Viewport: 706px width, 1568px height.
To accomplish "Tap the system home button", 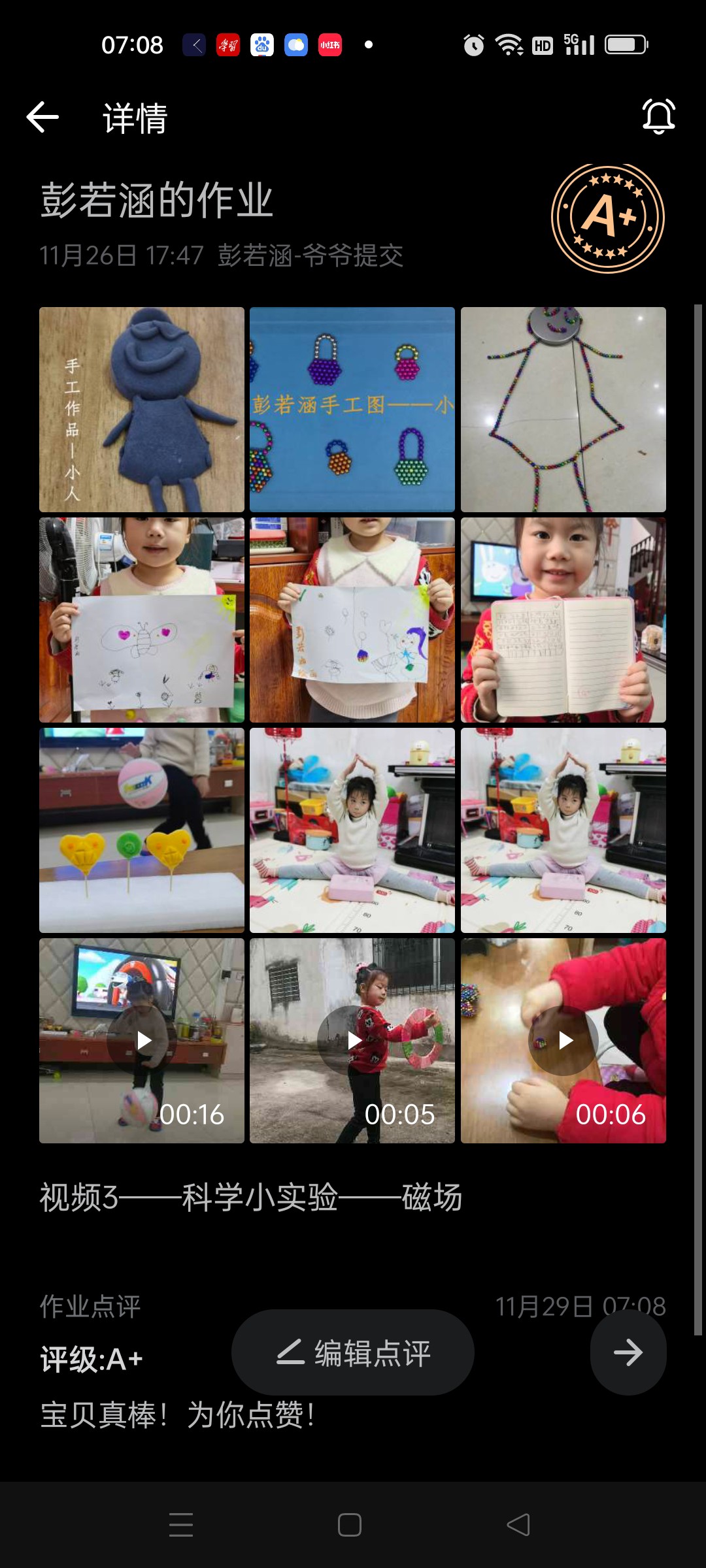I will (x=350, y=1525).
